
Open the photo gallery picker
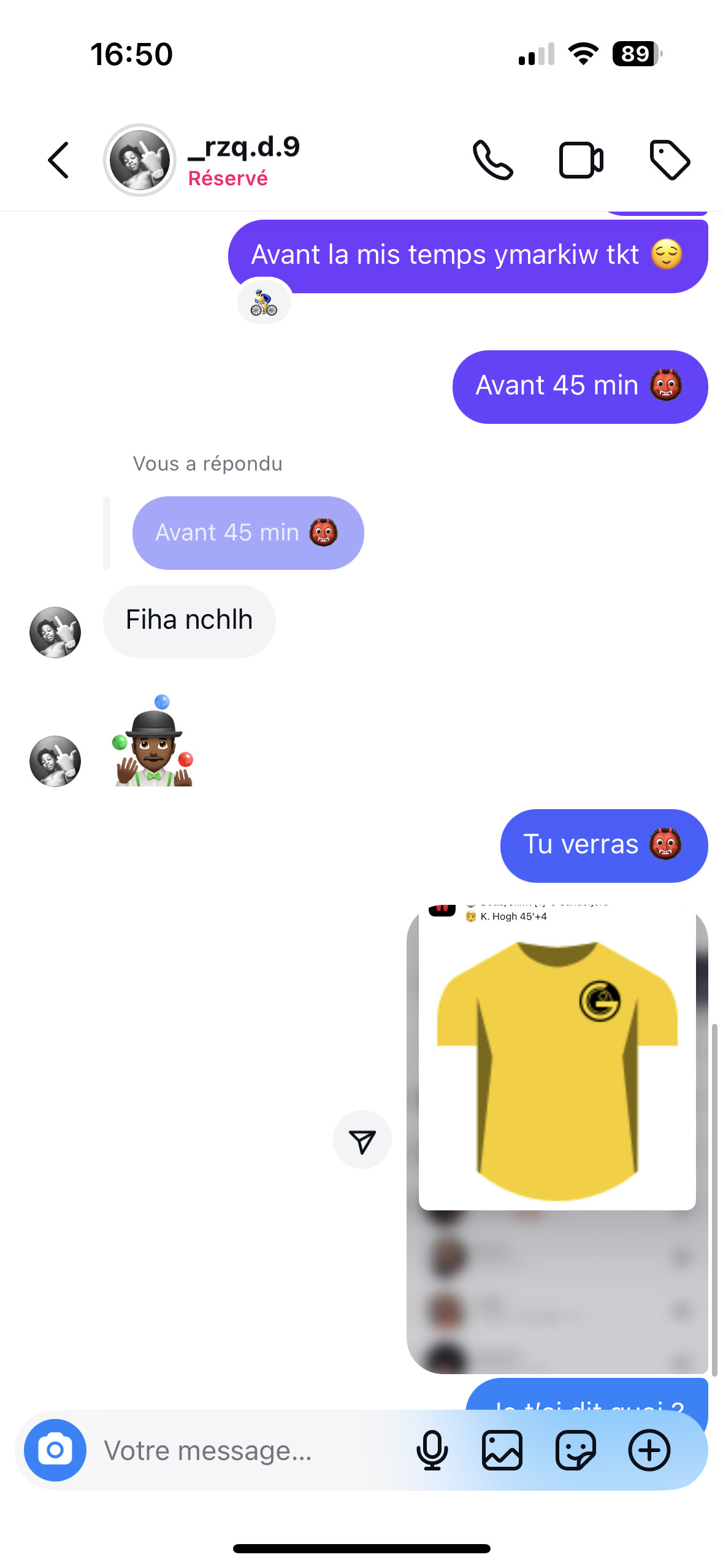pyautogui.click(x=502, y=1450)
